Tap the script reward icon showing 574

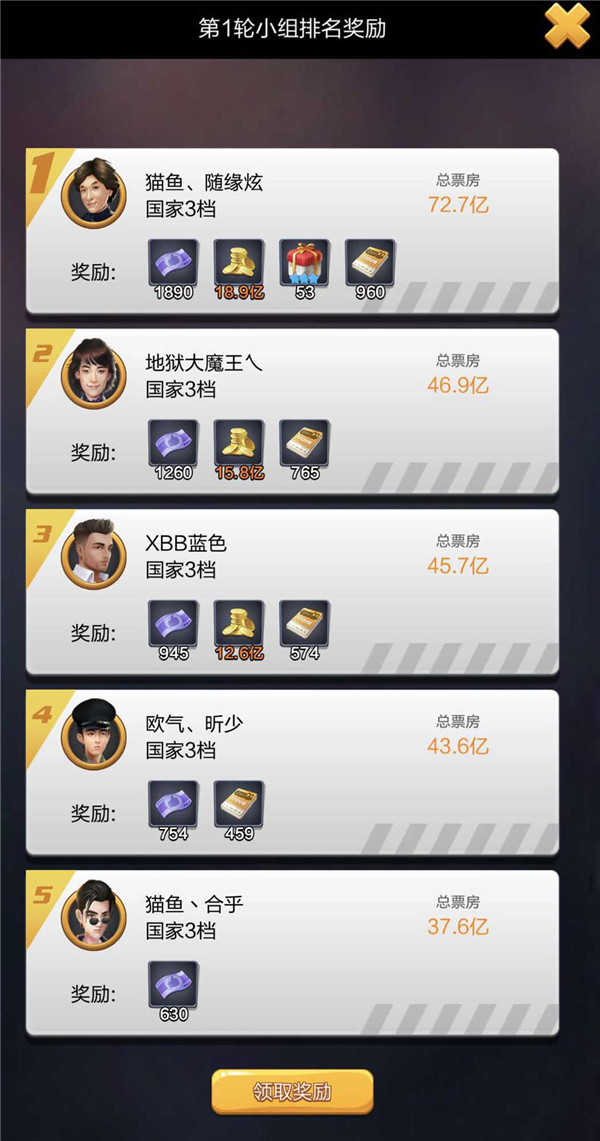pyautogui.click(x=304, y=625)
